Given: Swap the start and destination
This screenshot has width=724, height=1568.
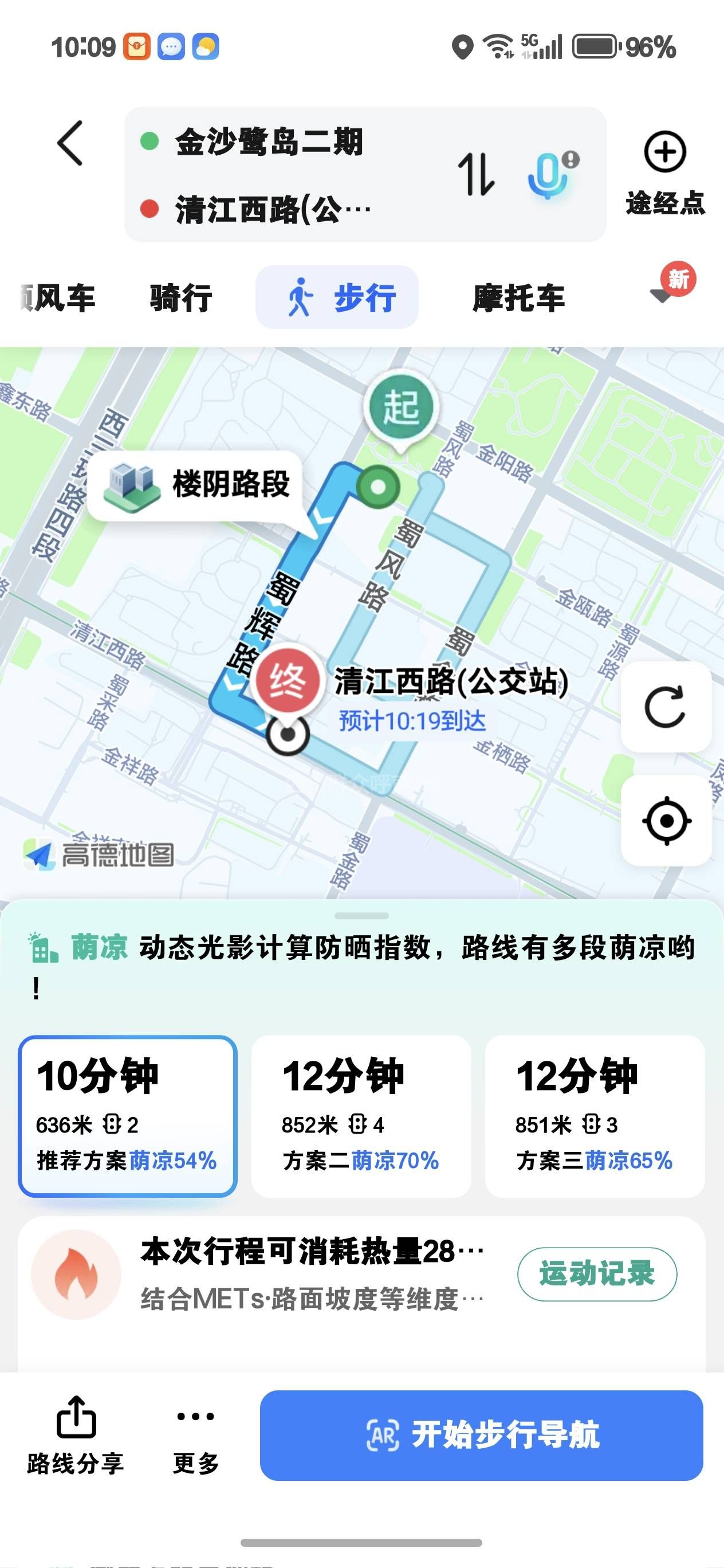Looking at the screenshot, I should [476, 174].
